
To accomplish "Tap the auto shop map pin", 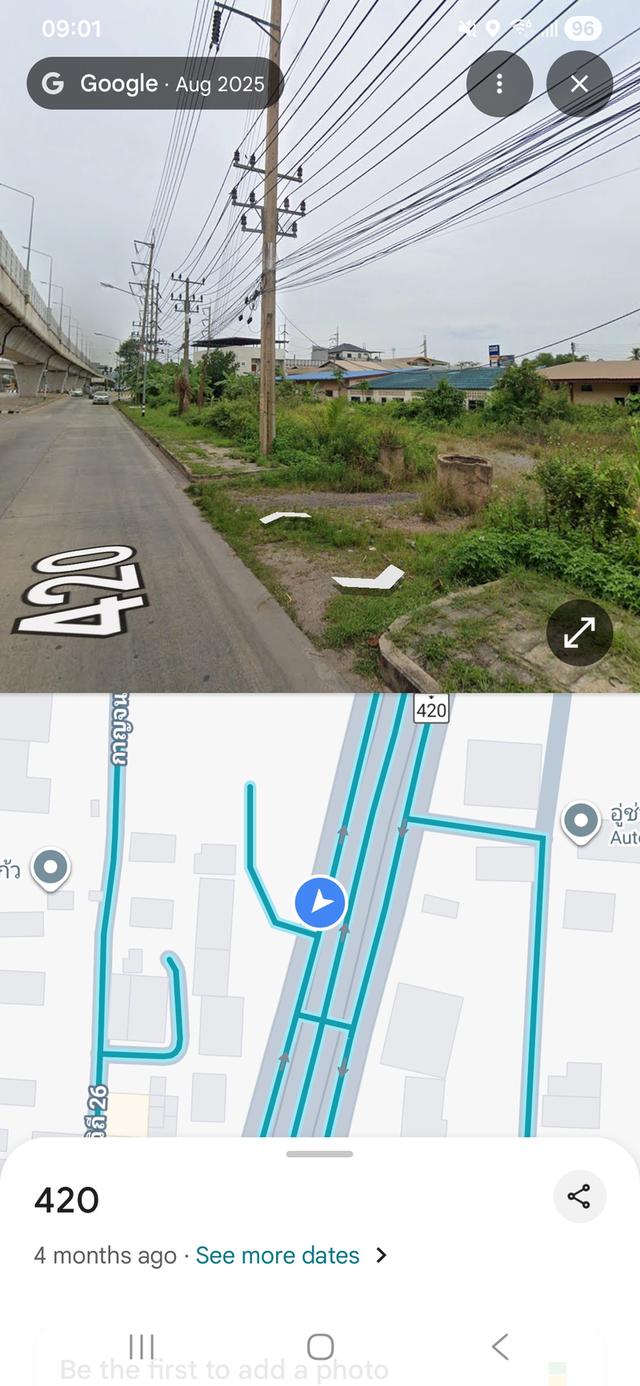I will pos(581,822).
